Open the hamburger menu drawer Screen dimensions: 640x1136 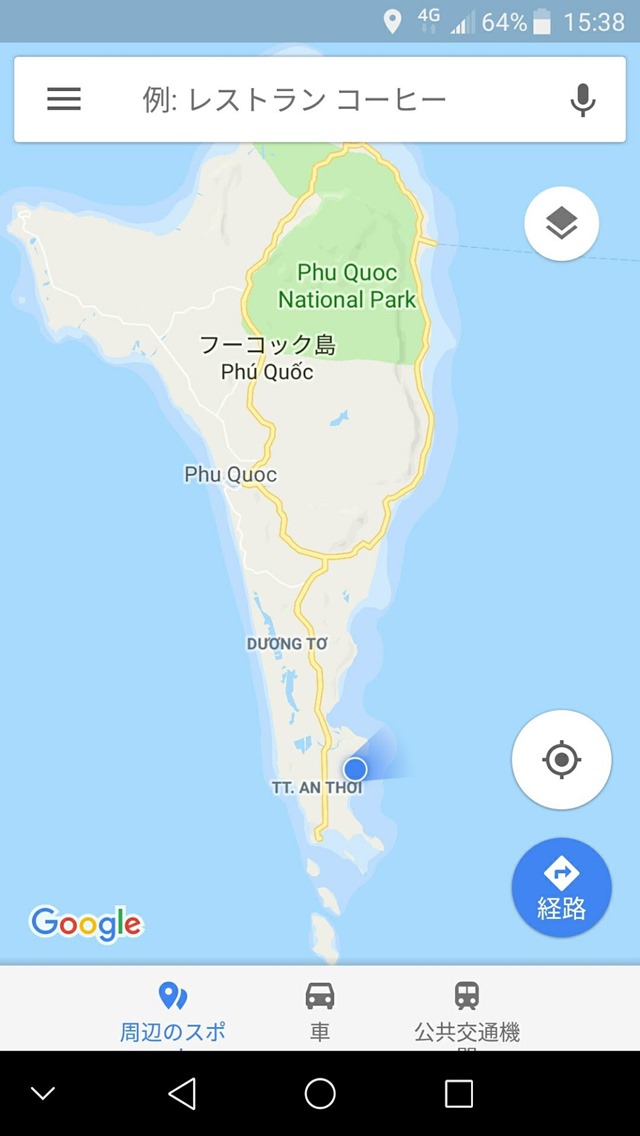64,99
